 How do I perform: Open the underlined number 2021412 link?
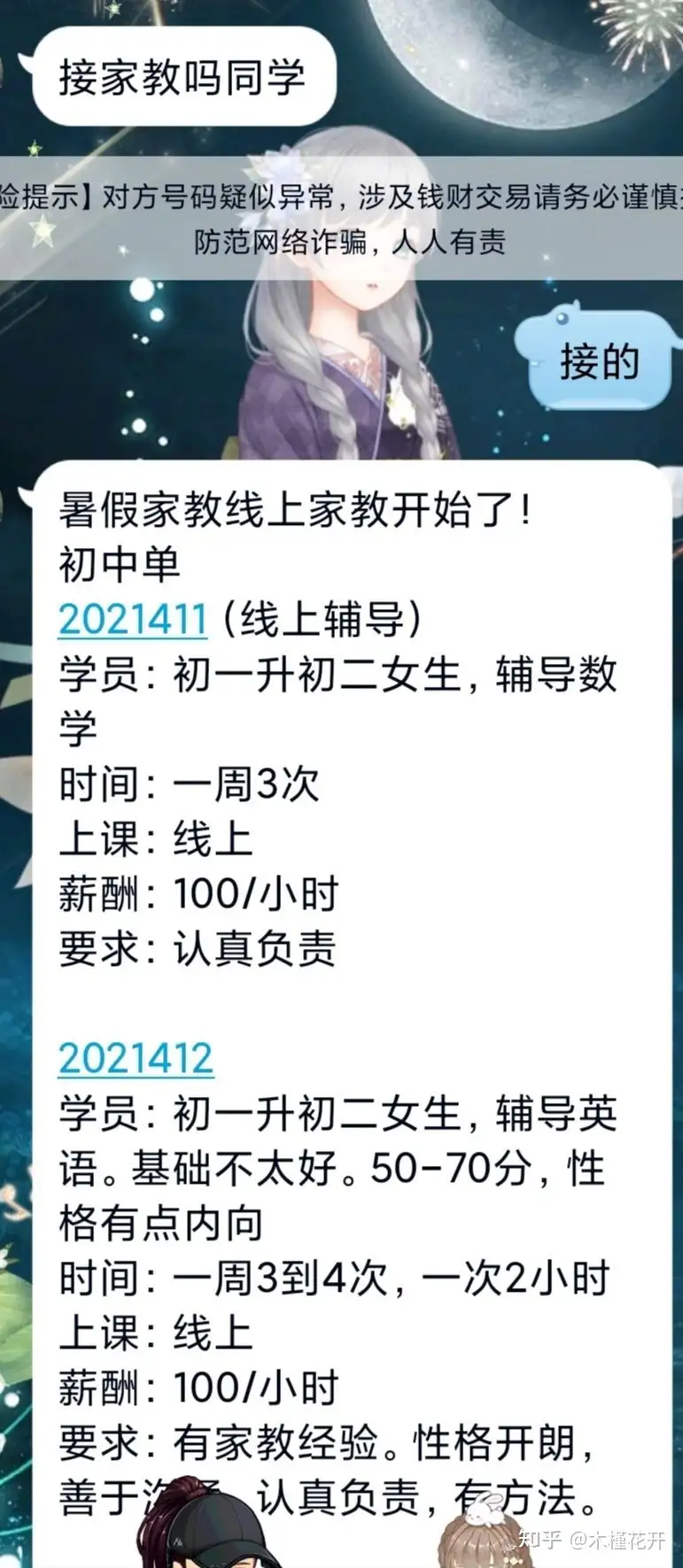click(136, 1058)
